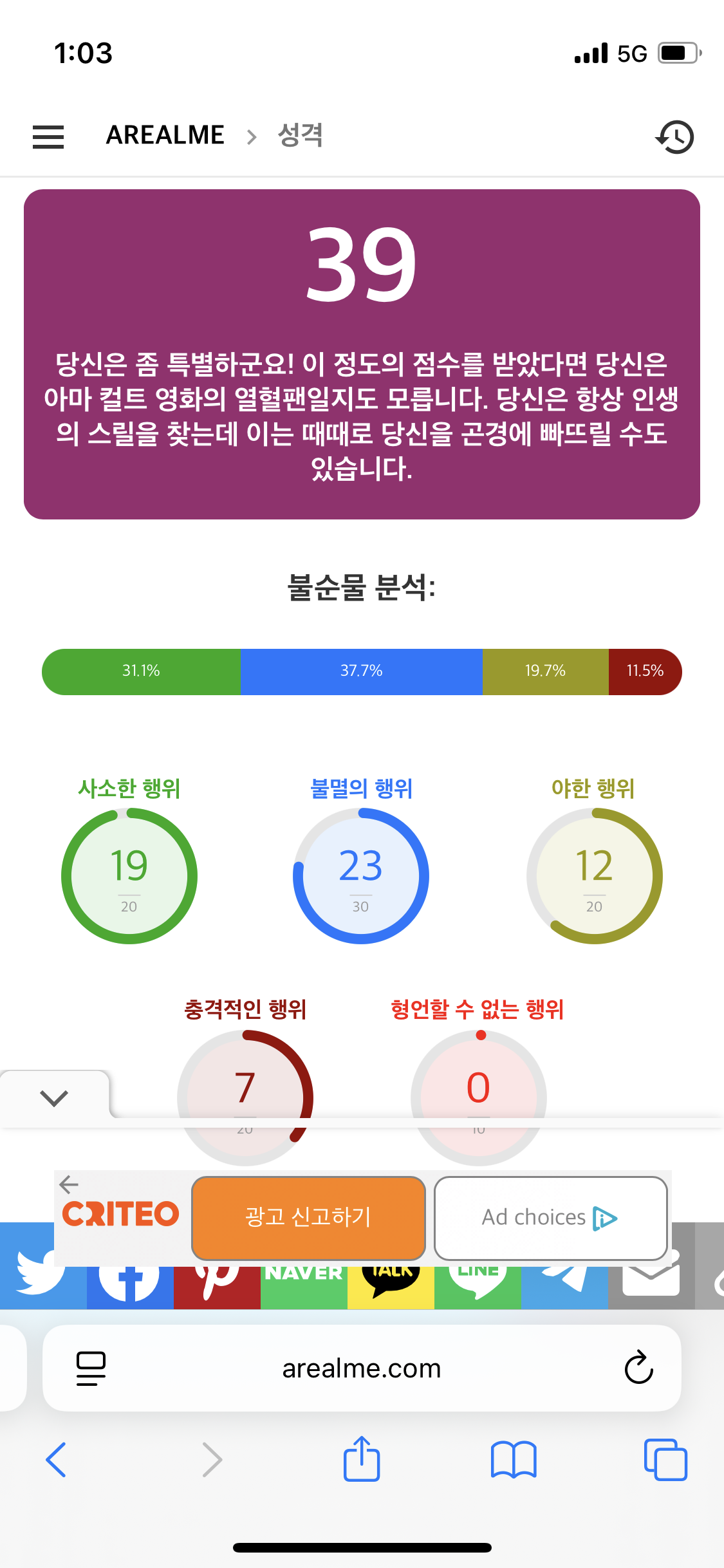
Task: Share result on Facebook
Action: click(x=130, y=1286)
